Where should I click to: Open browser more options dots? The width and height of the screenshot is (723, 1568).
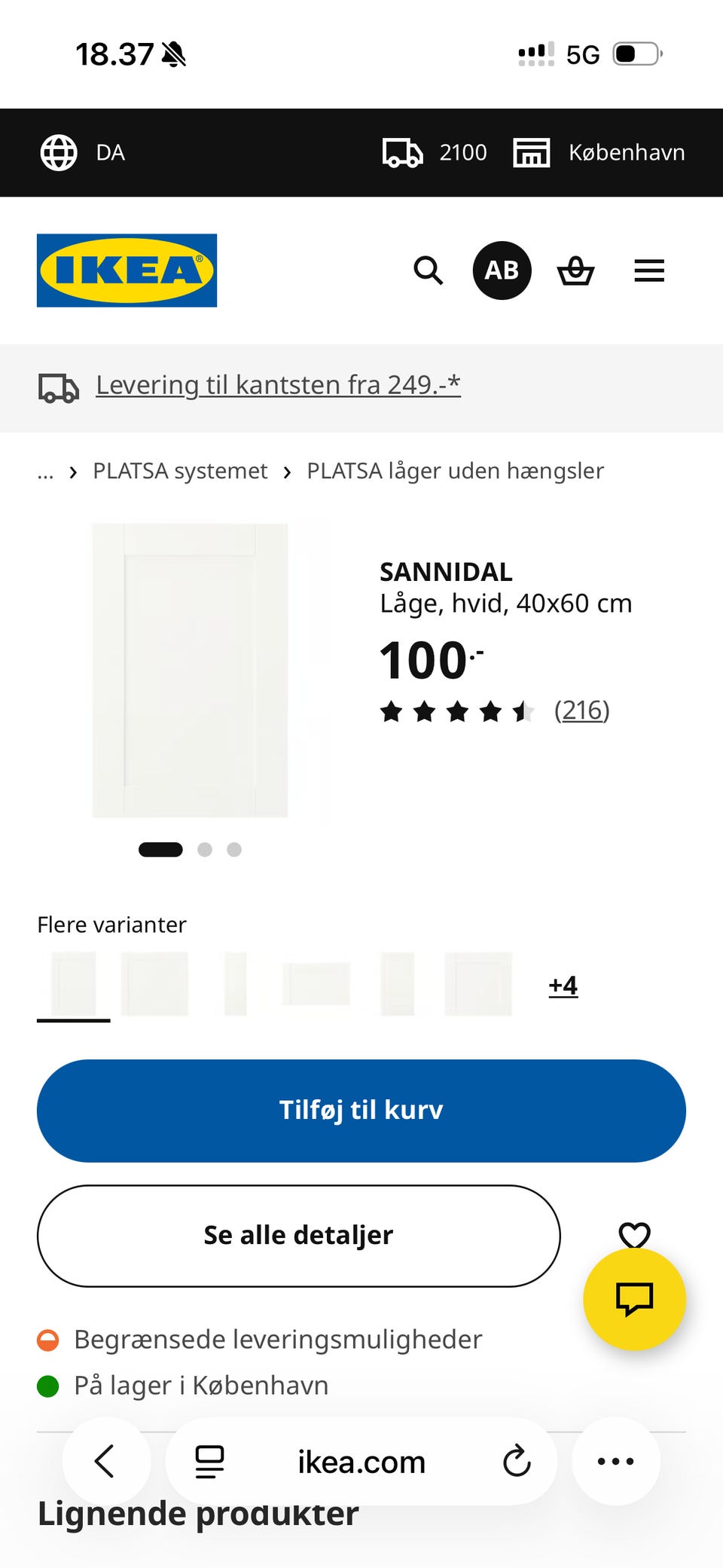[x=615, y=1462]
